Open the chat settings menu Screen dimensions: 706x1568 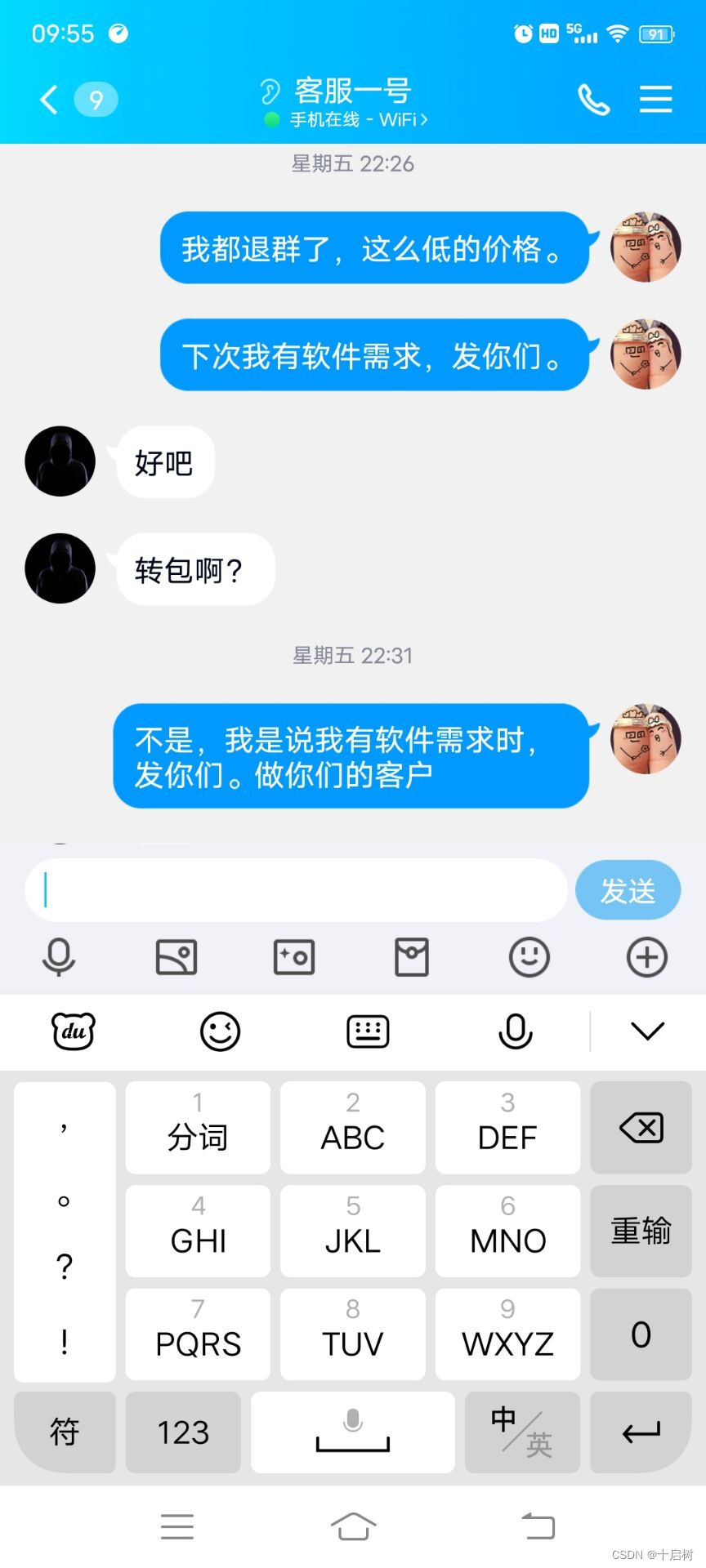[655, 100]
